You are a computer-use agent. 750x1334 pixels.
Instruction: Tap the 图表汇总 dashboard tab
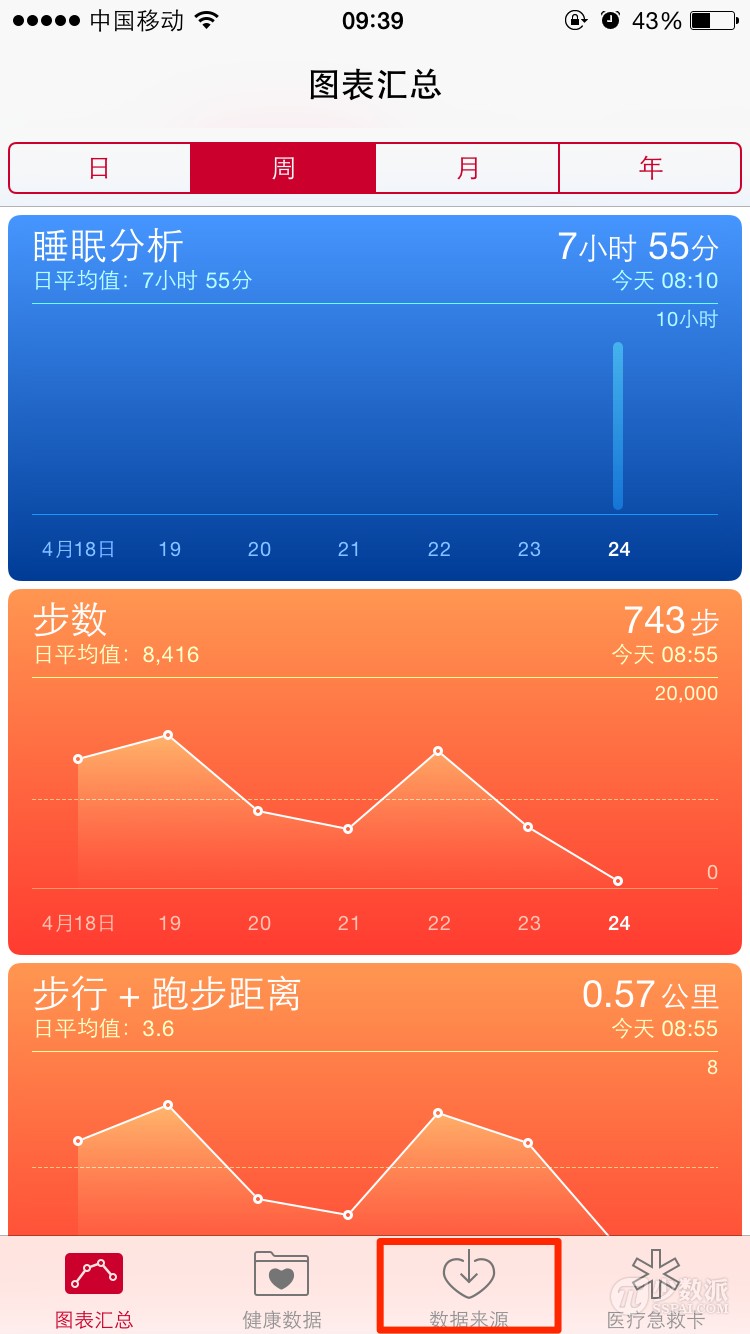coord(94,1288)
